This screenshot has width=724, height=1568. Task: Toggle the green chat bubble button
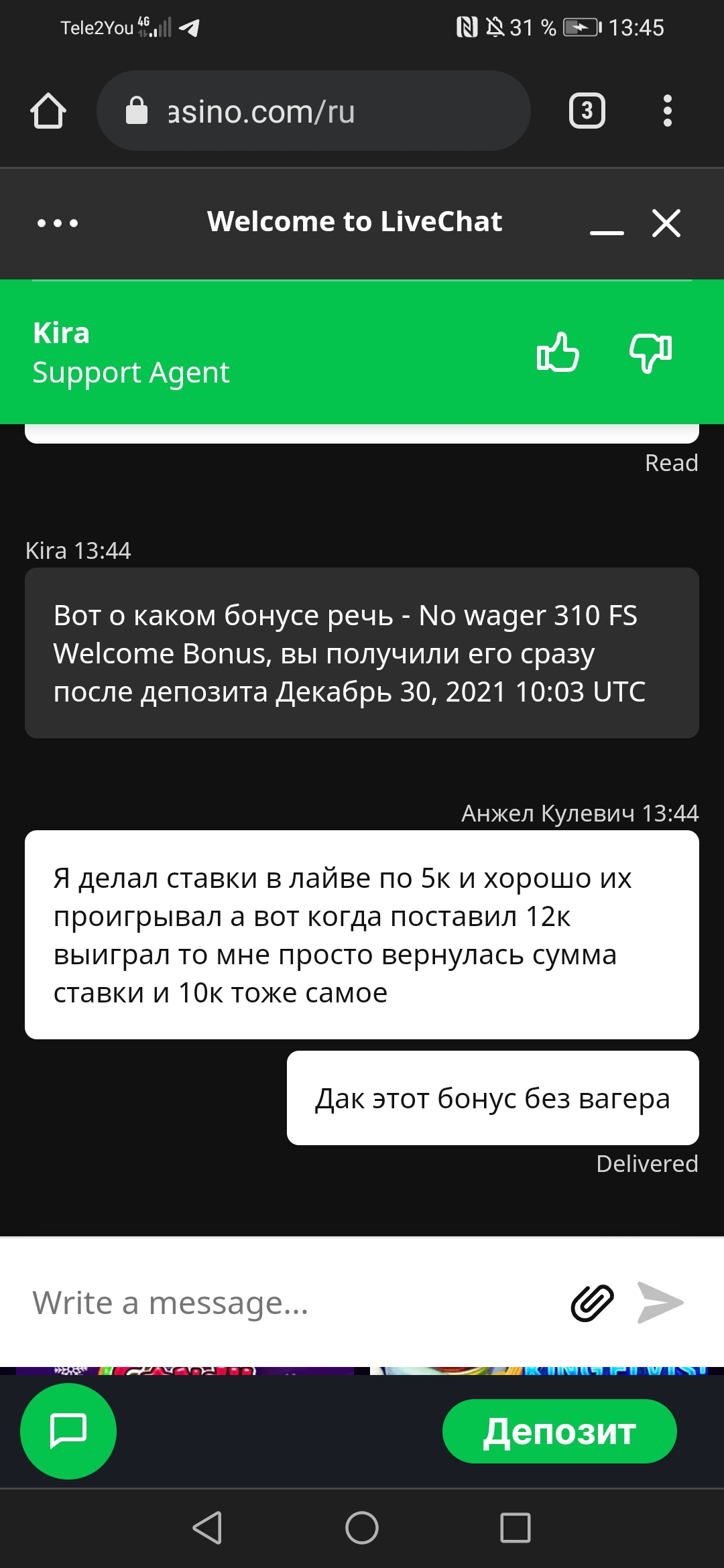coord(68,1431)
